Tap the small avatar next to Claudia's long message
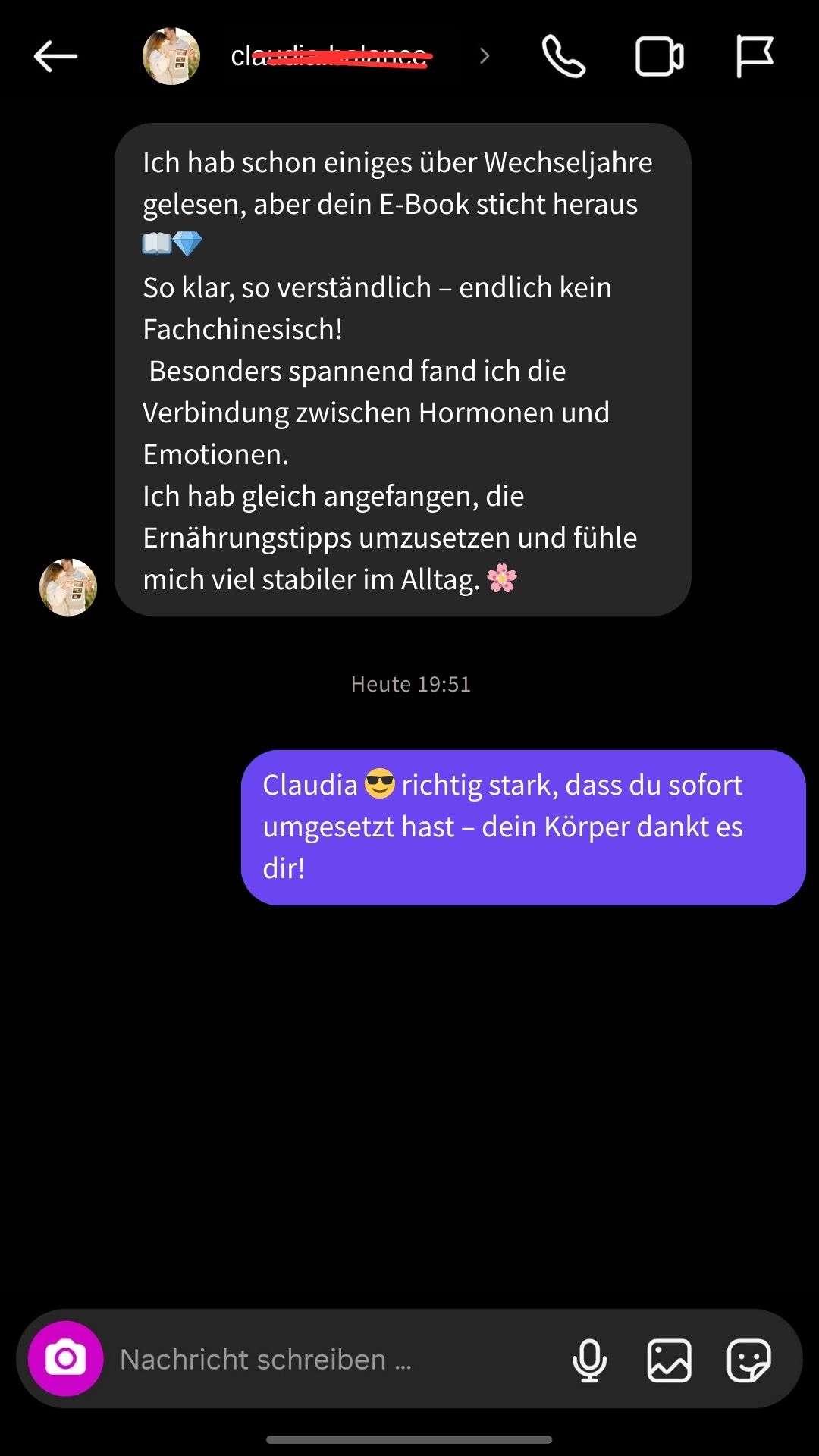 pyautogui.click(x=67, y=586)
